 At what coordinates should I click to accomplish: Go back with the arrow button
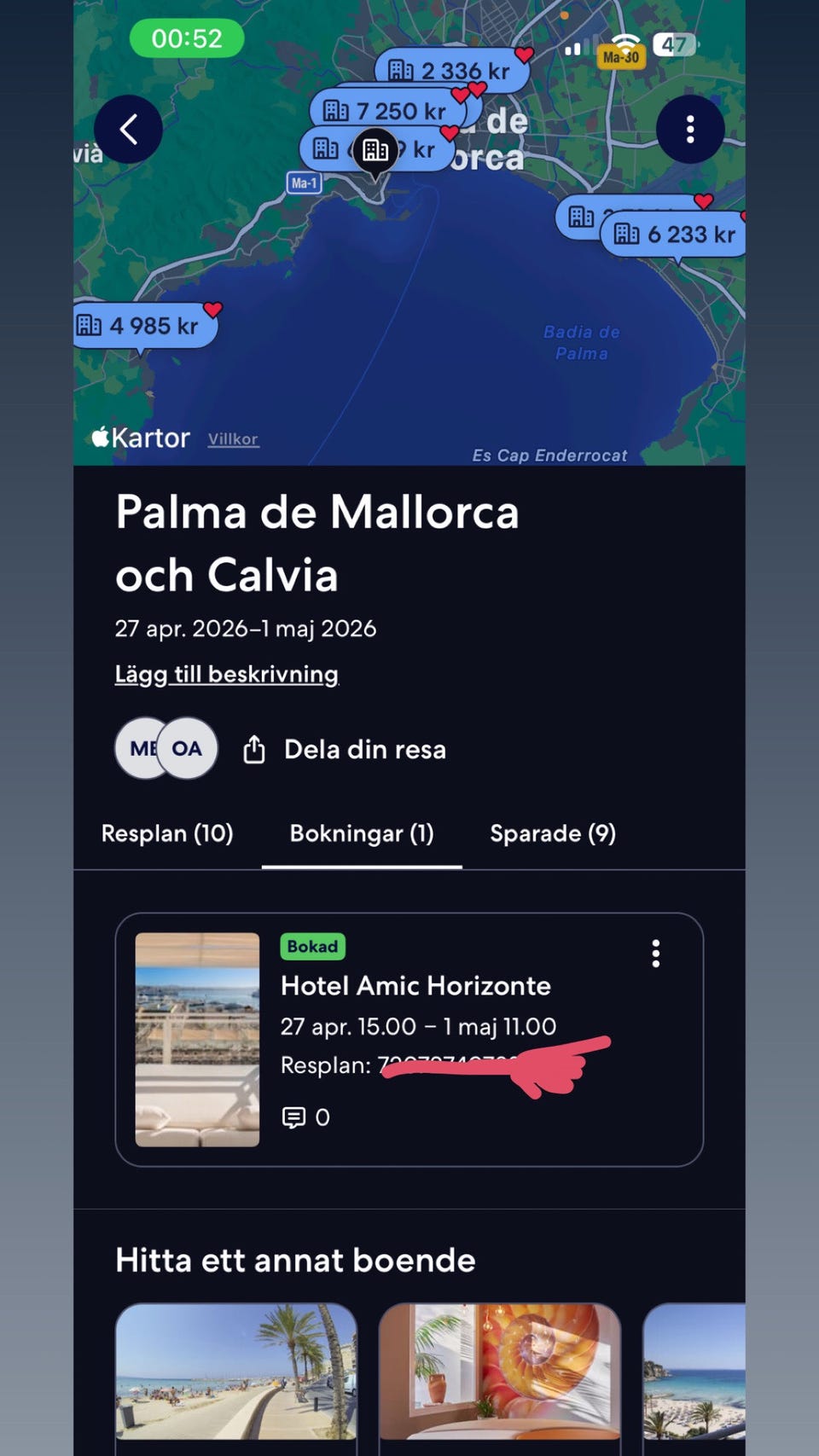(128, 130)
